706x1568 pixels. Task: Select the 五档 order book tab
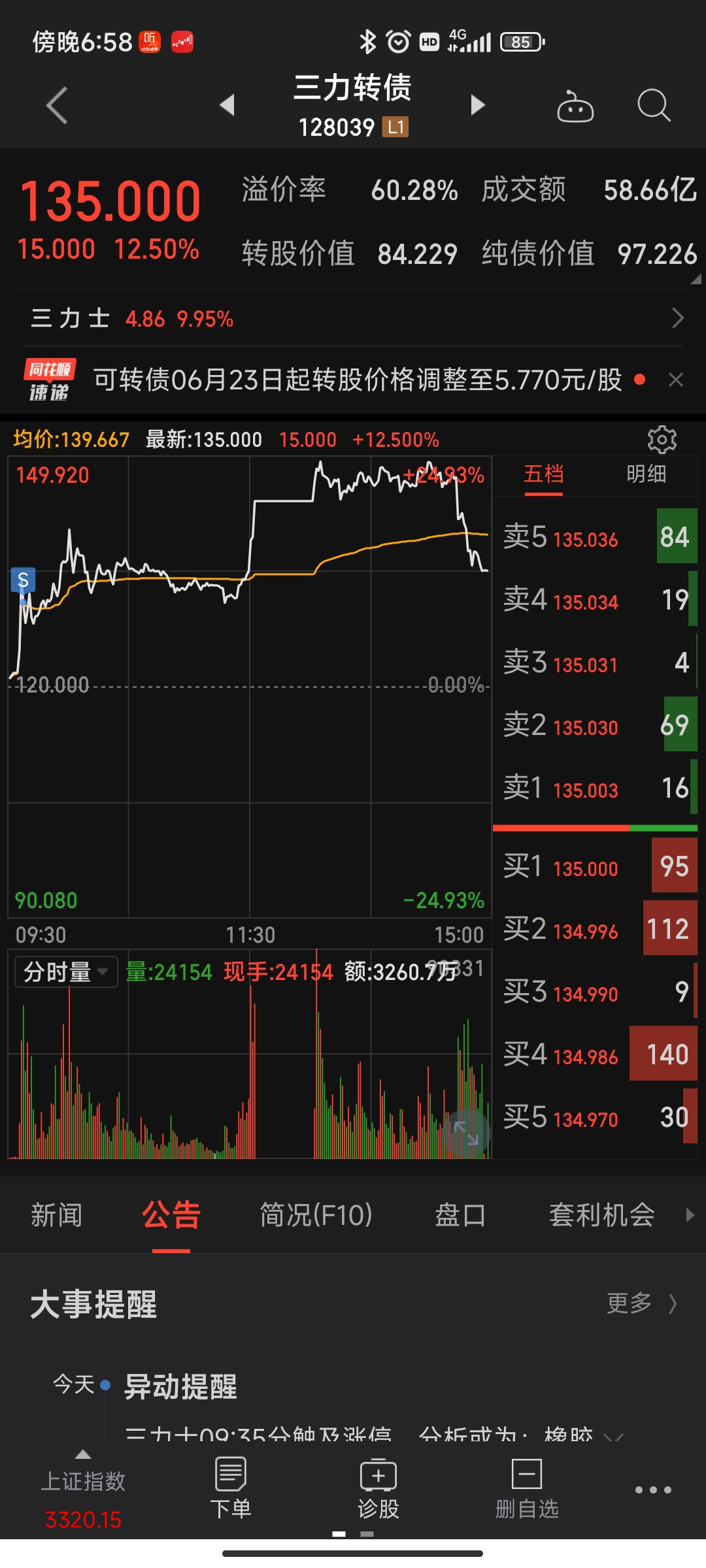(543, 474)
